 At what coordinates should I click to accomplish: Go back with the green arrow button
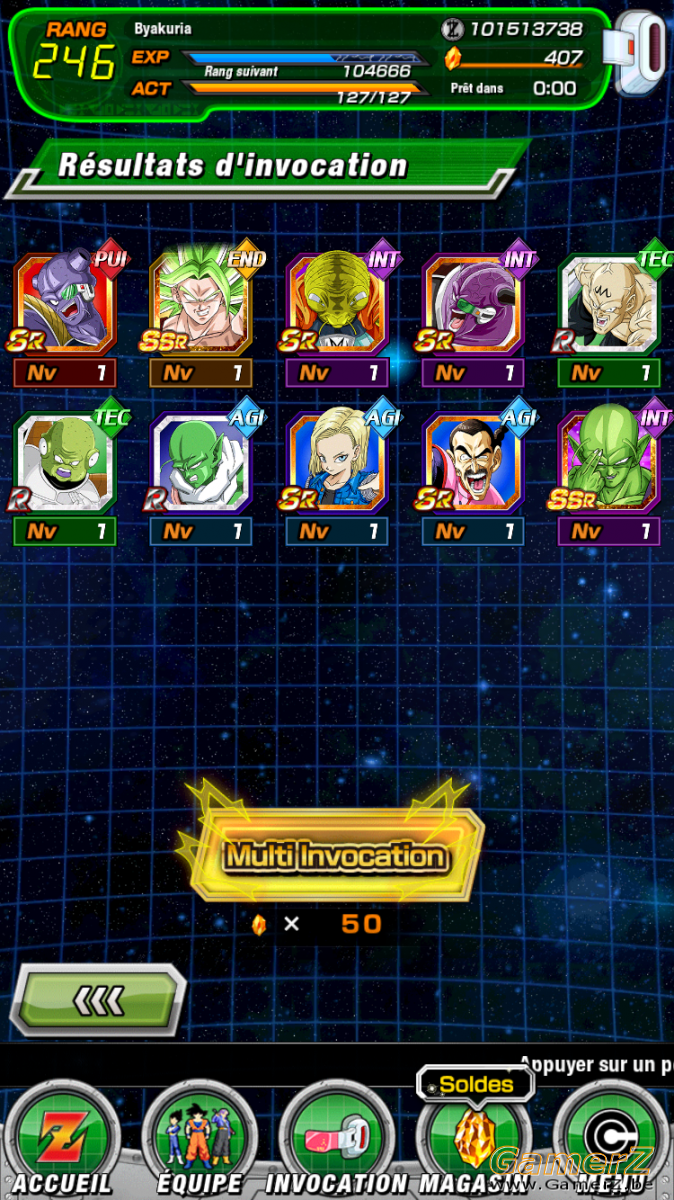click(98, 999)
